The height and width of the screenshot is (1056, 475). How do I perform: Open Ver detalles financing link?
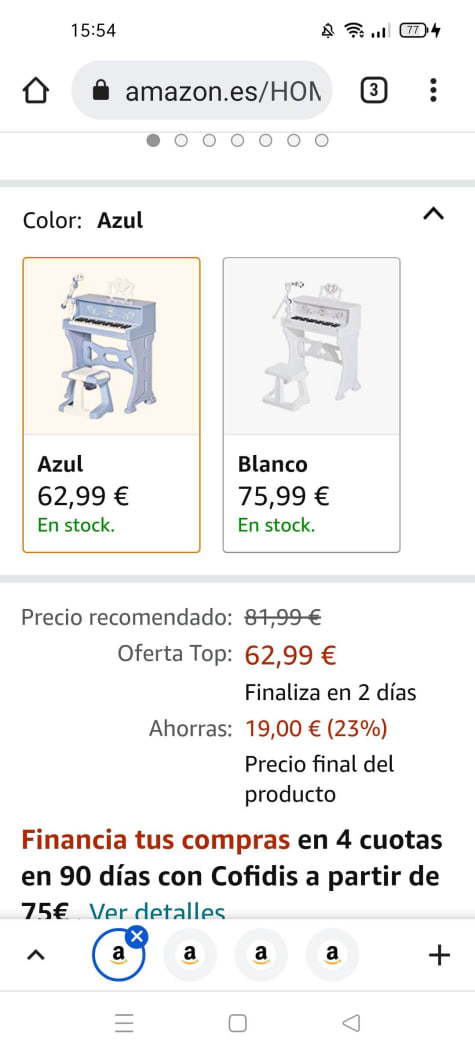click(x=157, y=912)
